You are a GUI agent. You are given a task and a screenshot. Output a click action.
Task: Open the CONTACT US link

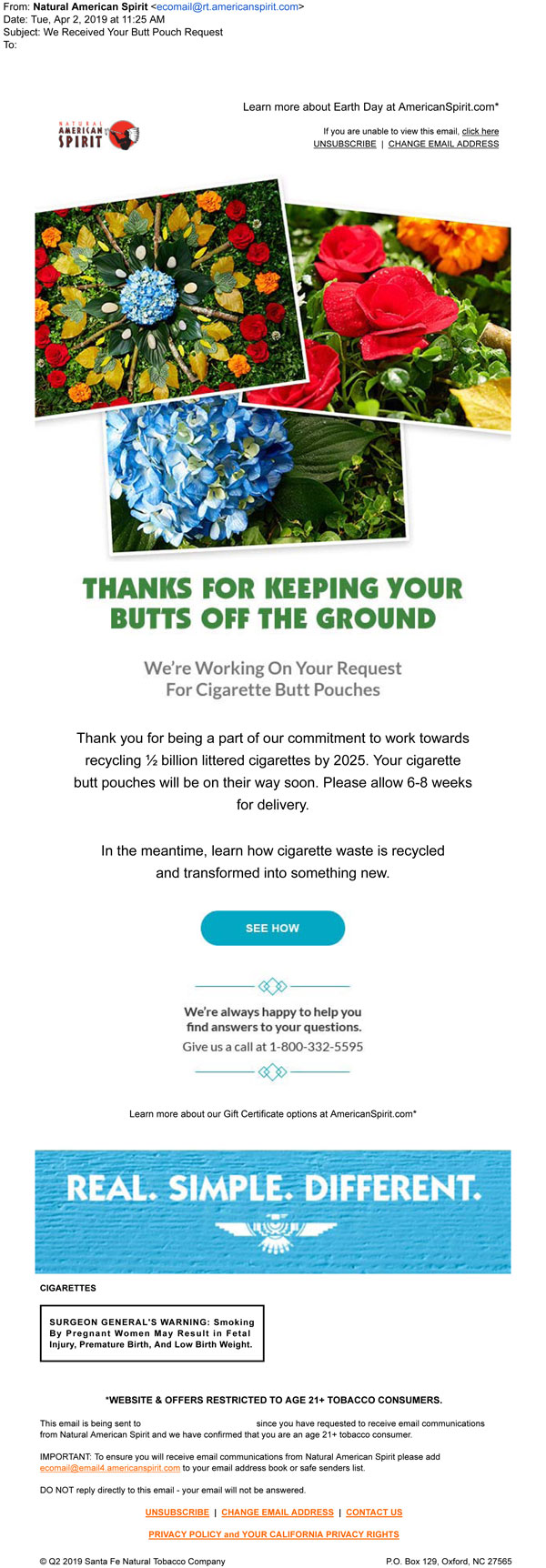(x=373, y=1512)
